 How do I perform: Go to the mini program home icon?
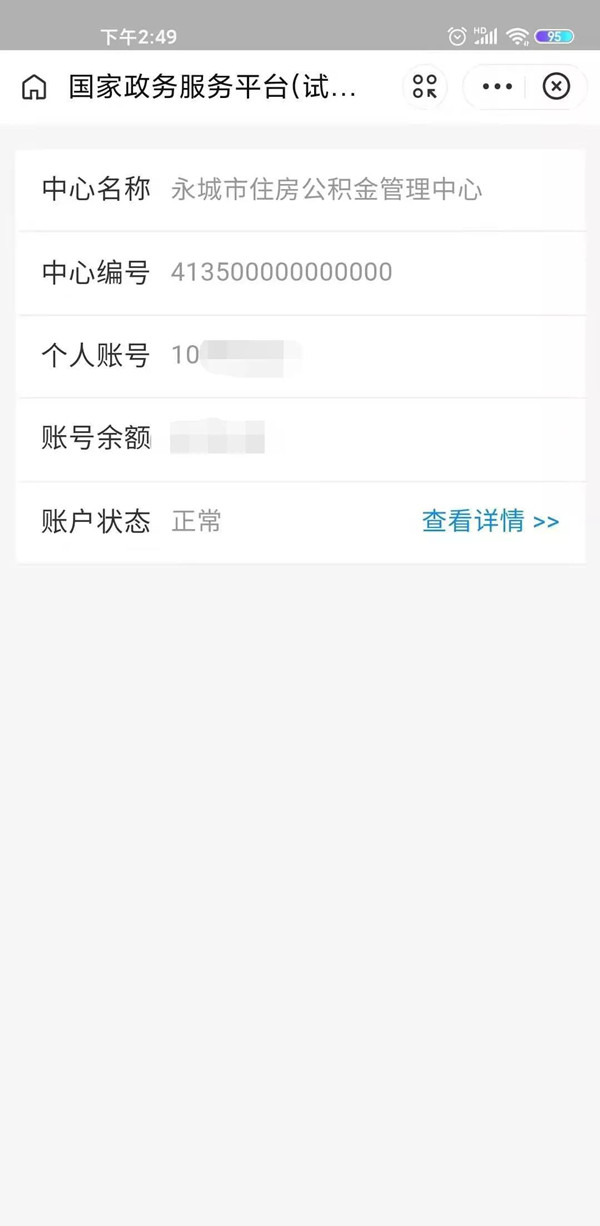click(x=34, y=87)
